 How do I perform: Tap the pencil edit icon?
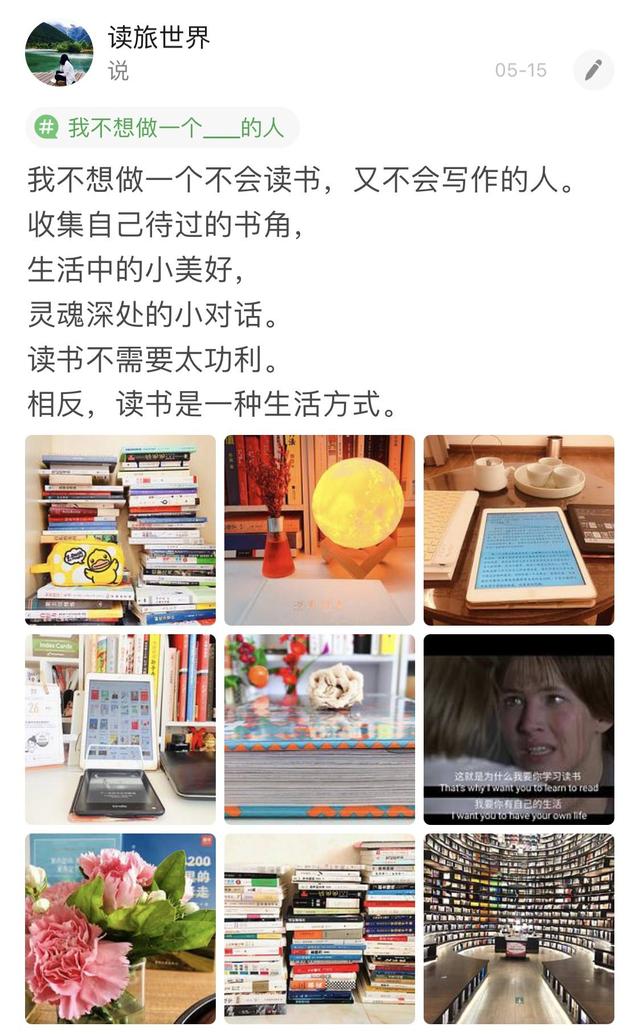[593, 70]
